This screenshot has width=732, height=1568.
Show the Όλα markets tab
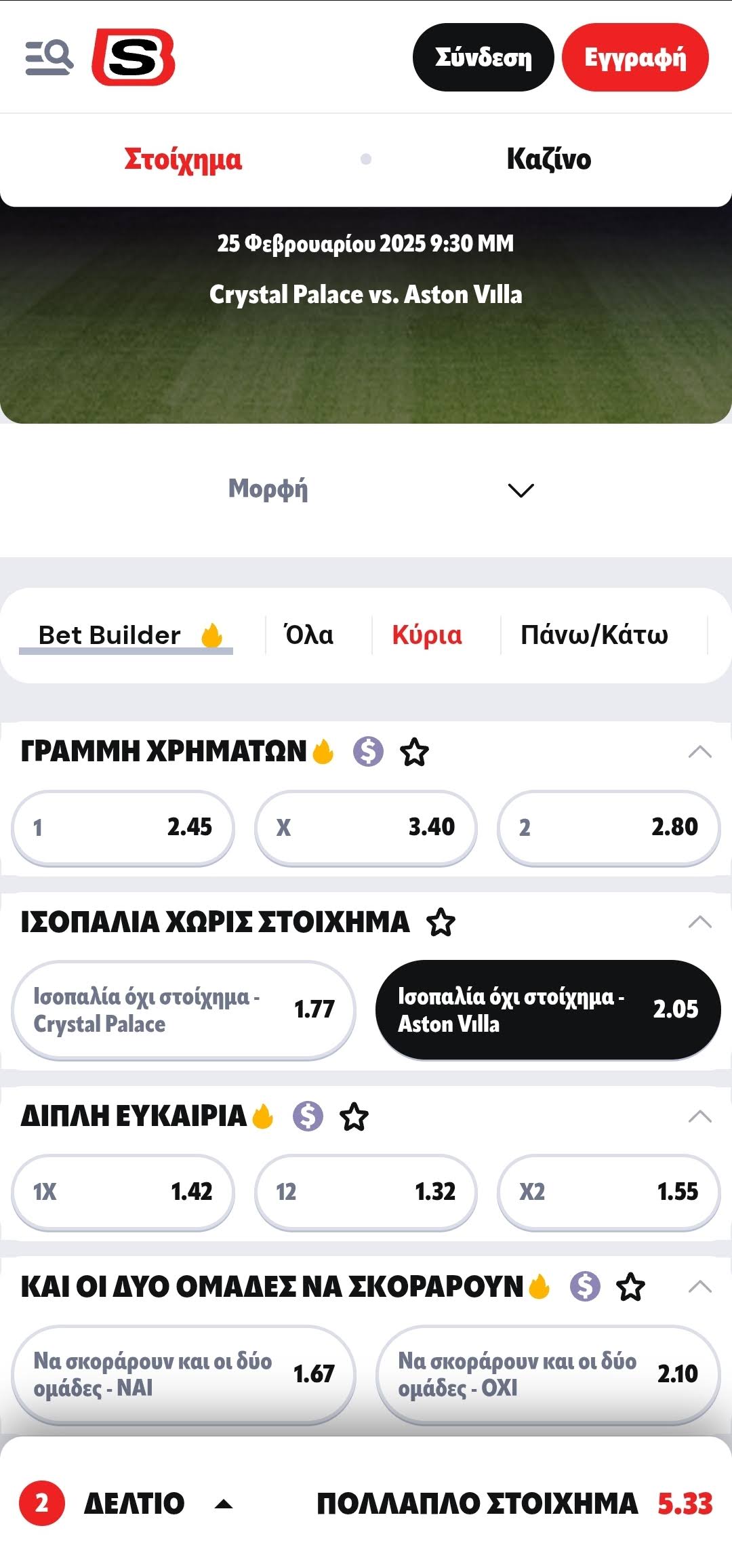pos(309,635)
